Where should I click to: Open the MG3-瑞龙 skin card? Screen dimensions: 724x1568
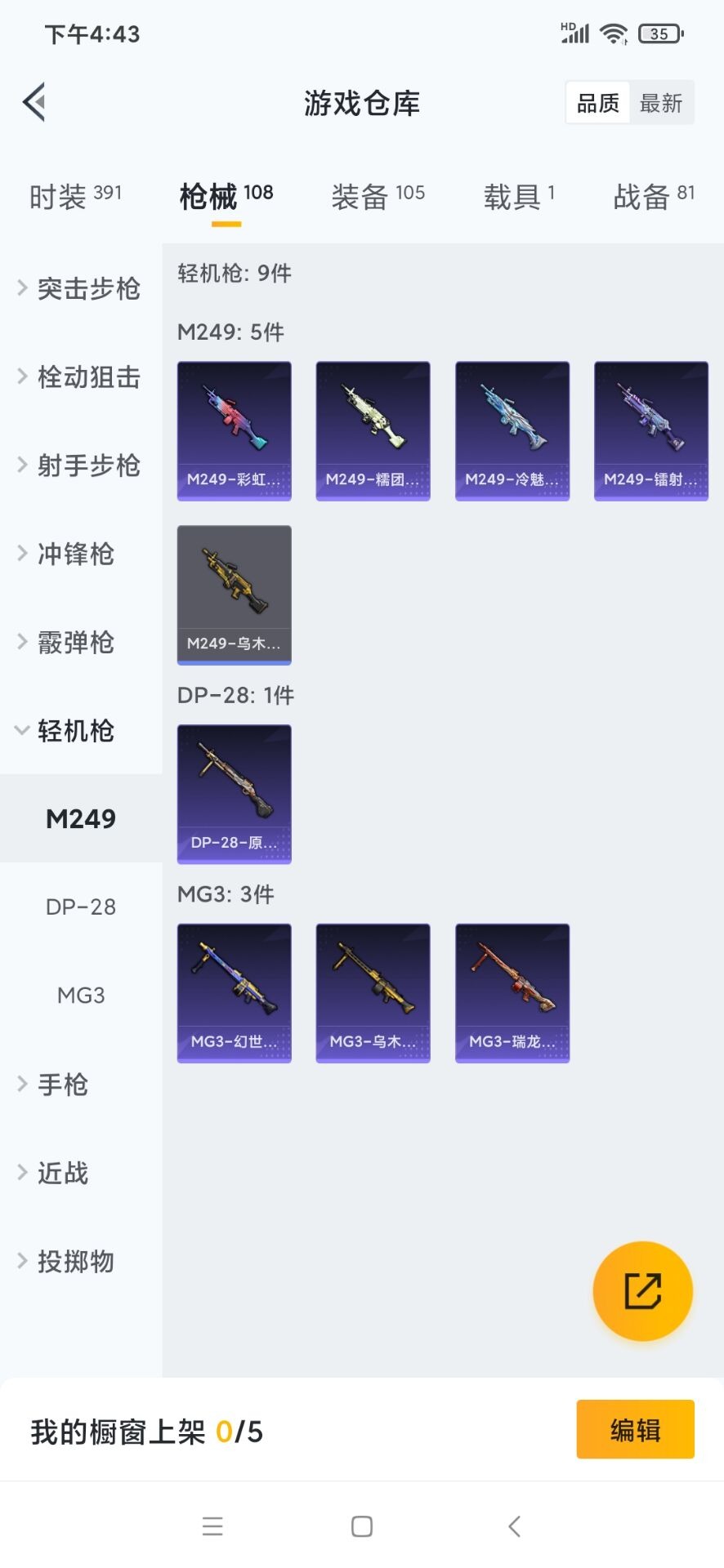pos(512,993)
